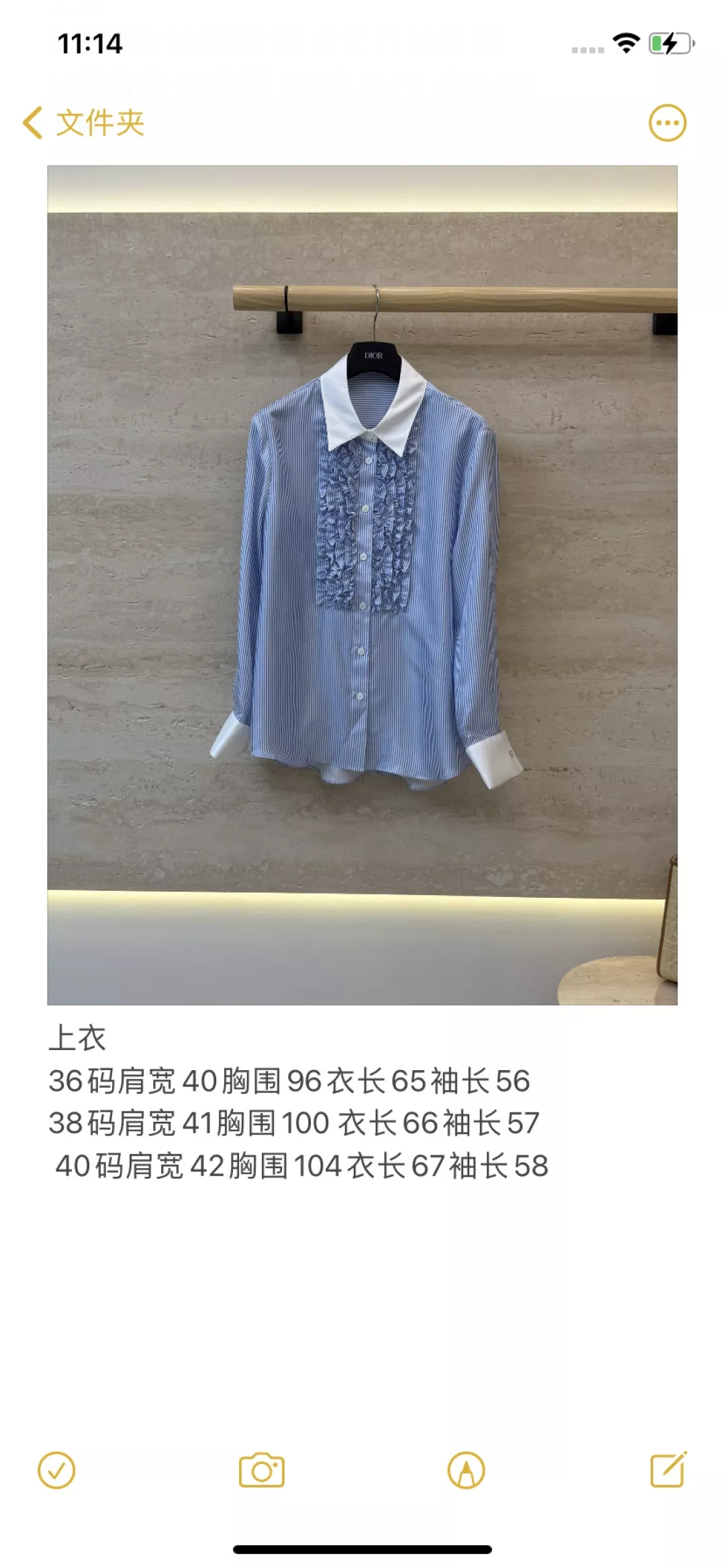Go back to the 文件夹 folders list
This screenshot has width=725, height=1568.
(83, 123)
